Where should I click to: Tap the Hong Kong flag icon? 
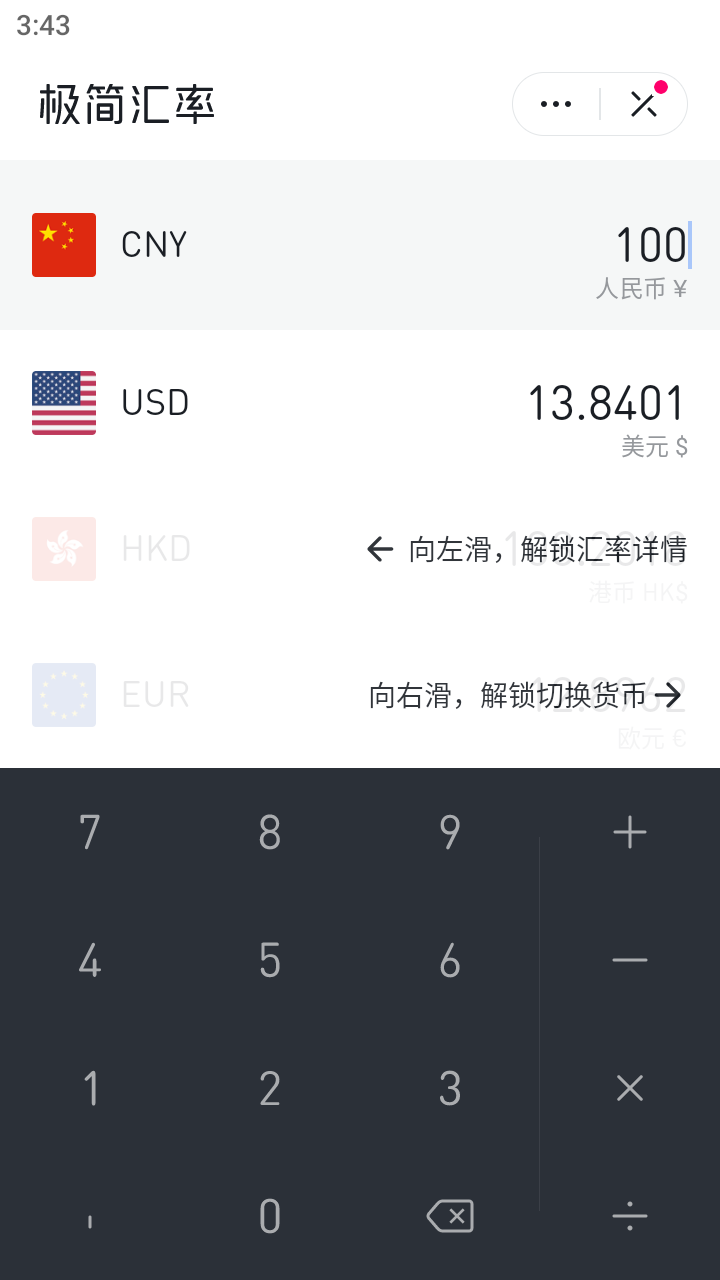(63, 548)
